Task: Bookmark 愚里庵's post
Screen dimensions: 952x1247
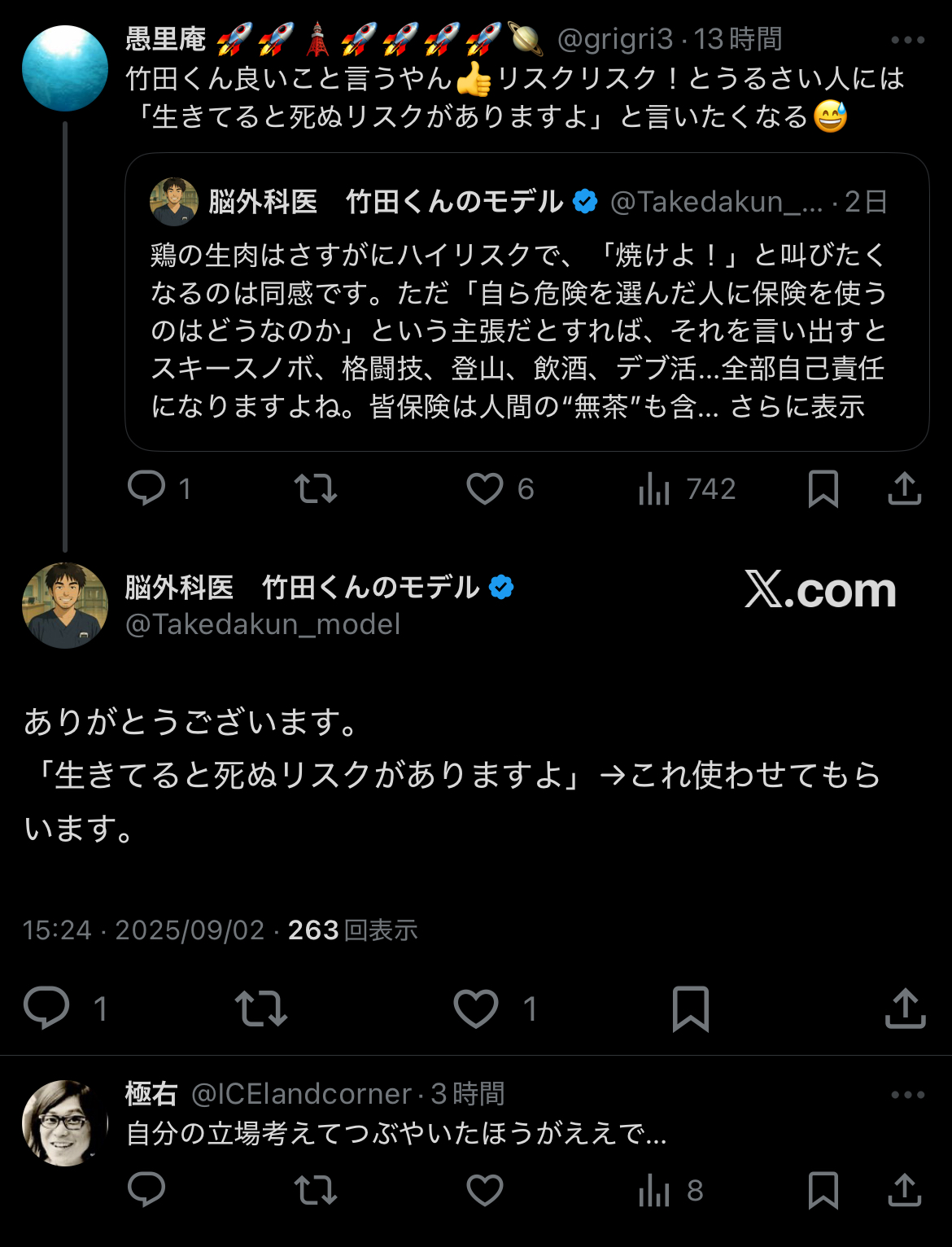Action: (x=823, y=489)
